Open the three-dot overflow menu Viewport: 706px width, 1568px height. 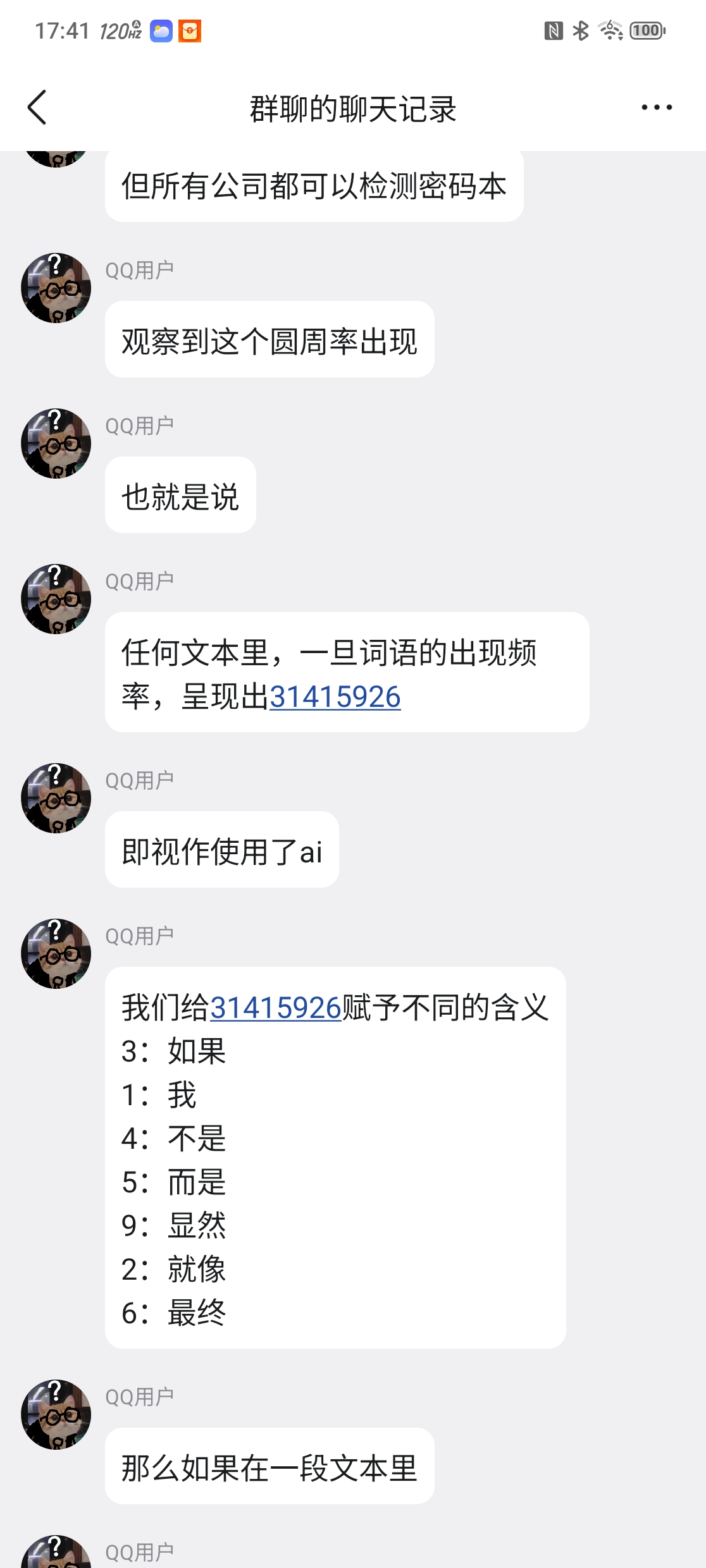pos(657,107)
